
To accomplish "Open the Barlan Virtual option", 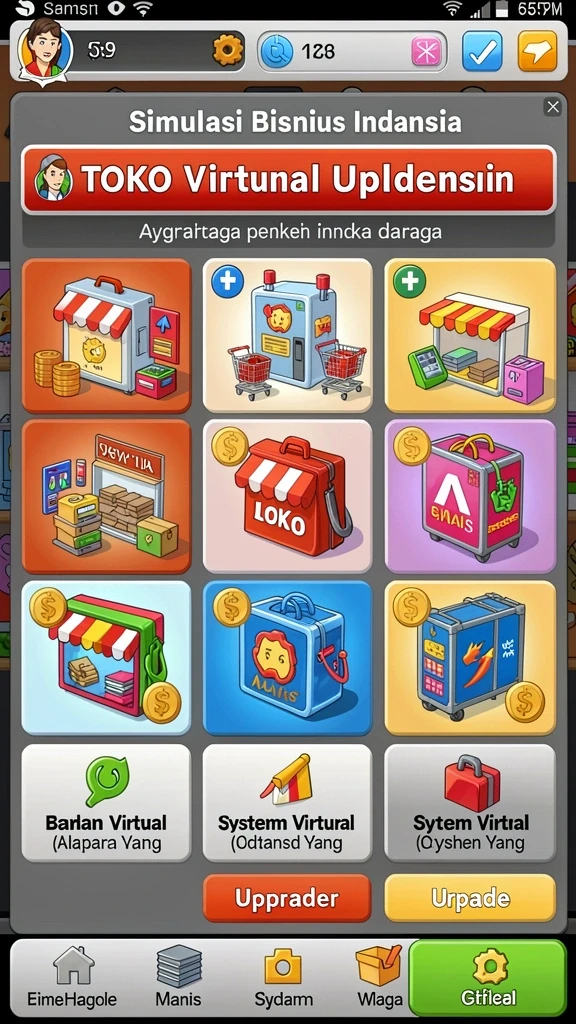I will [106, 803].
